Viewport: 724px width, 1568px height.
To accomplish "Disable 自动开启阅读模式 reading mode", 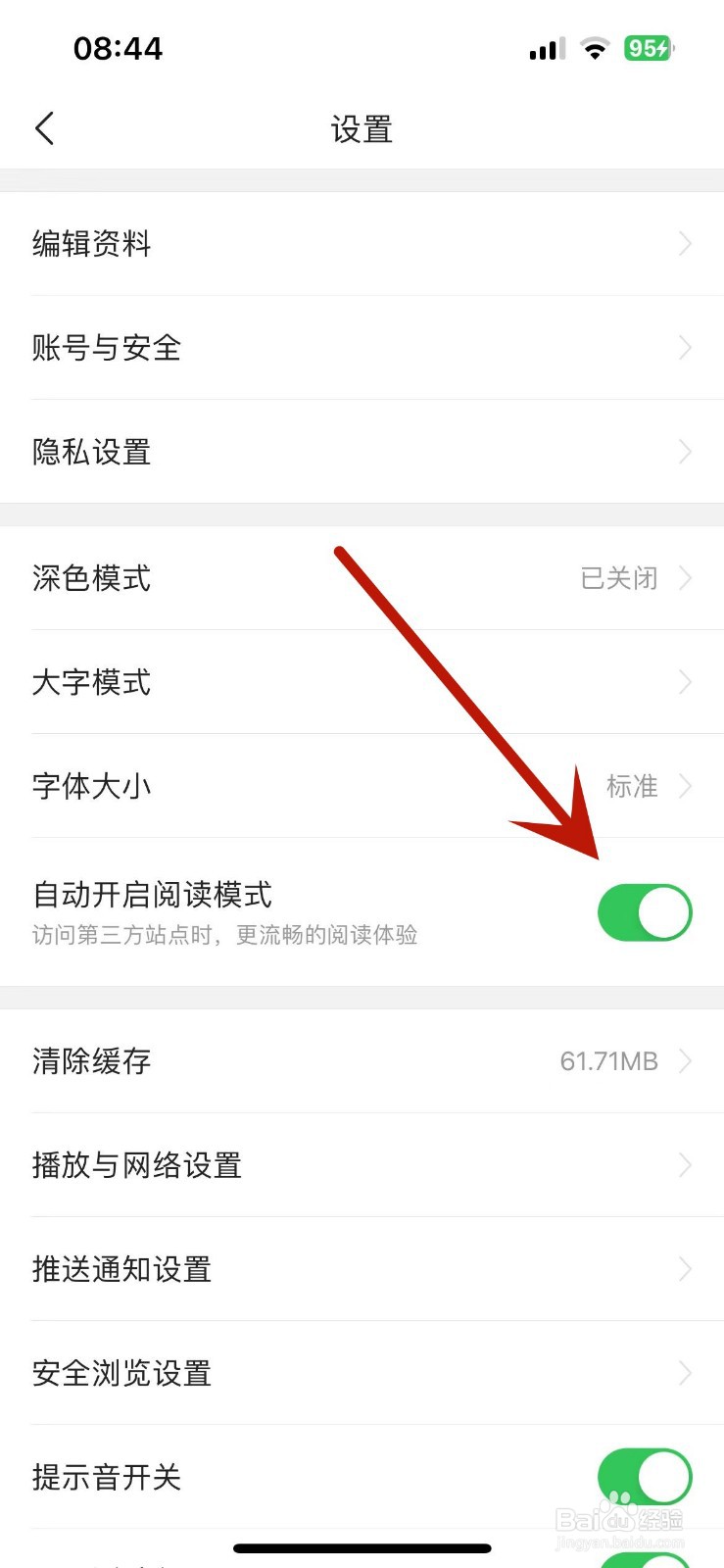I will coord(646,911).
